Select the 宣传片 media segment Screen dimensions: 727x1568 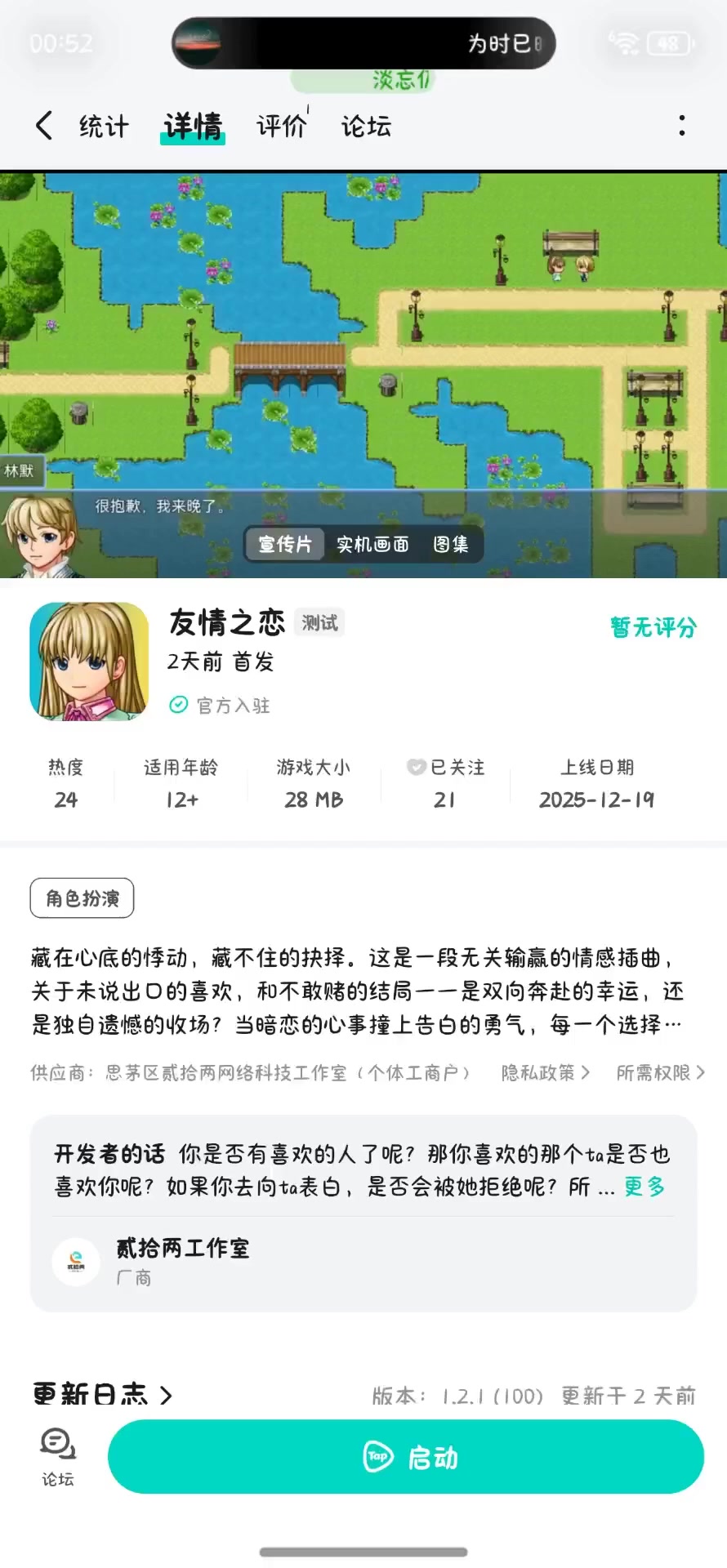pyautogui.click(x=285, y=545)
